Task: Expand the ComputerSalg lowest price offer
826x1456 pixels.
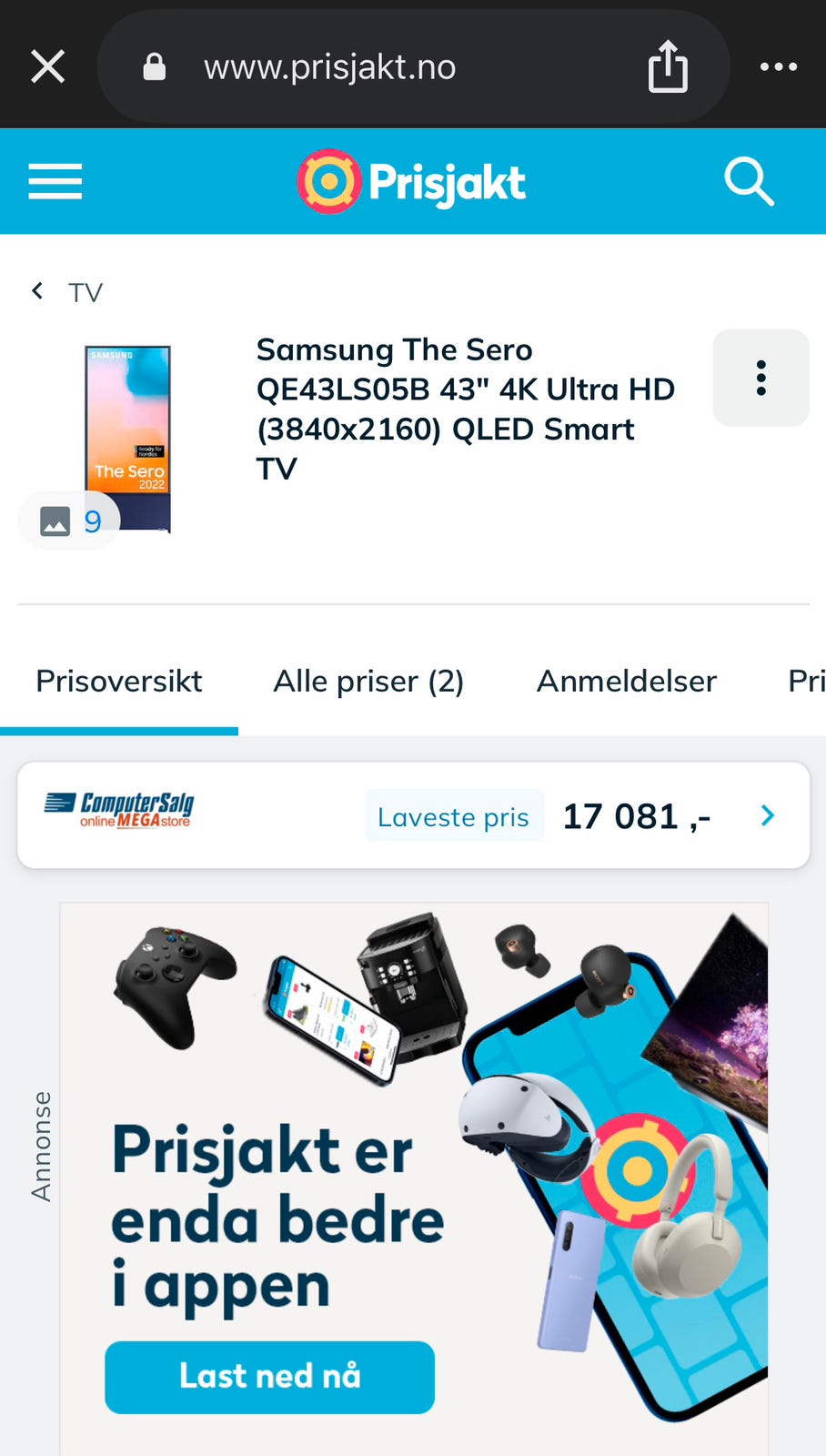Action: (x=767, y=815)
